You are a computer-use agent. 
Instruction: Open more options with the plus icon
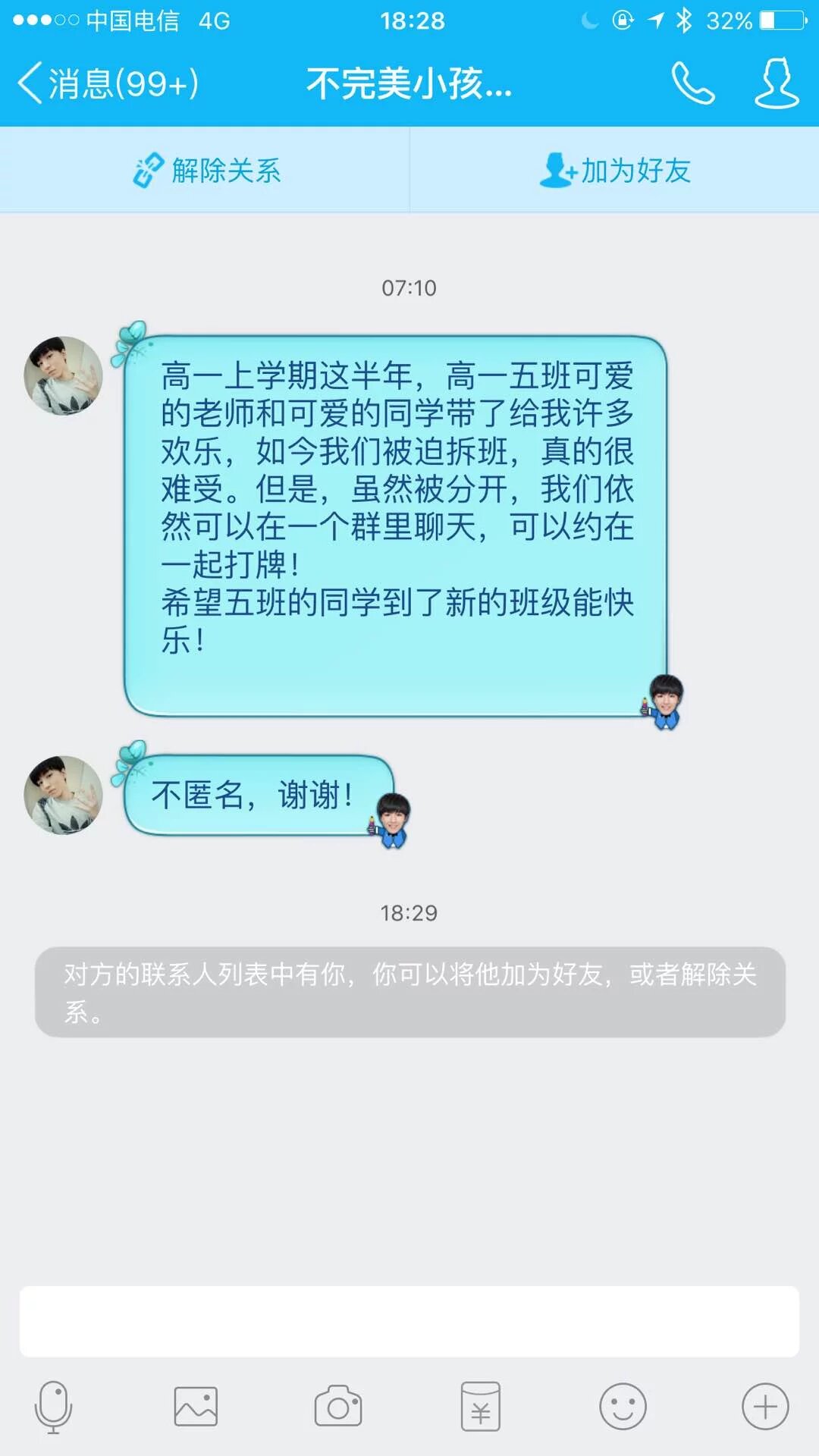[x=765, y=1407]
